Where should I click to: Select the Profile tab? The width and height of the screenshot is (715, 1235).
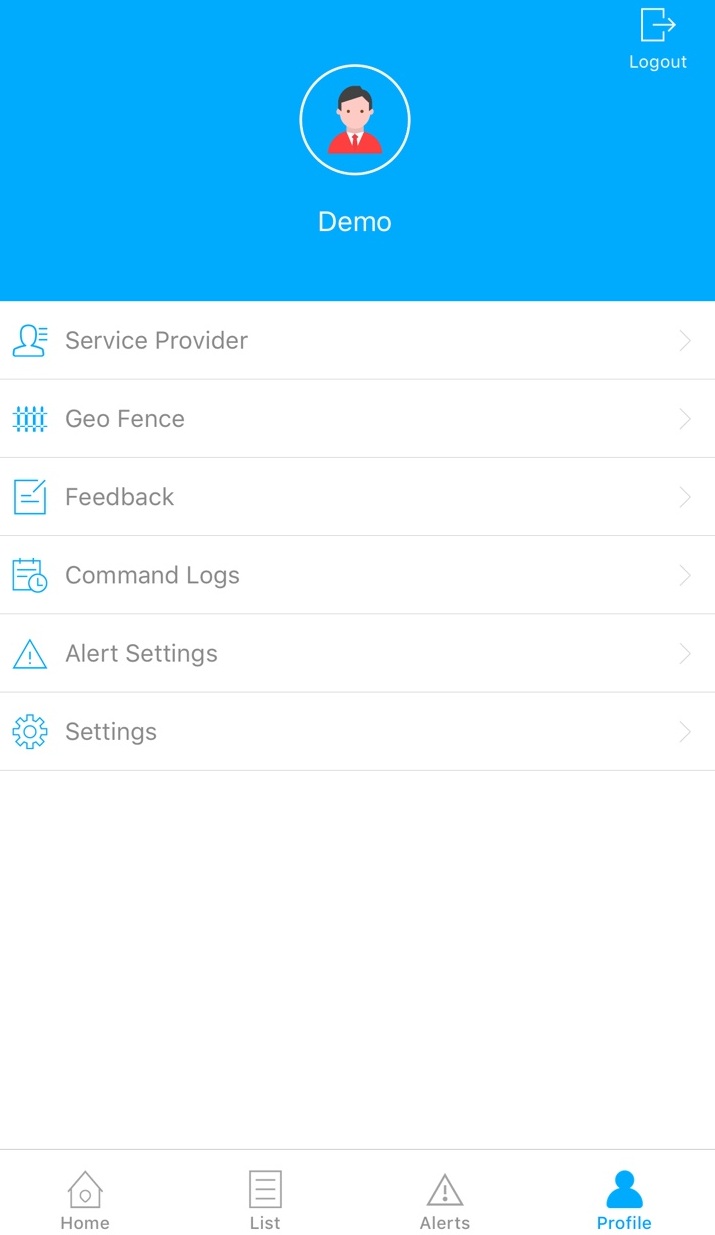pyautogui.click(x=624, y=1200)
